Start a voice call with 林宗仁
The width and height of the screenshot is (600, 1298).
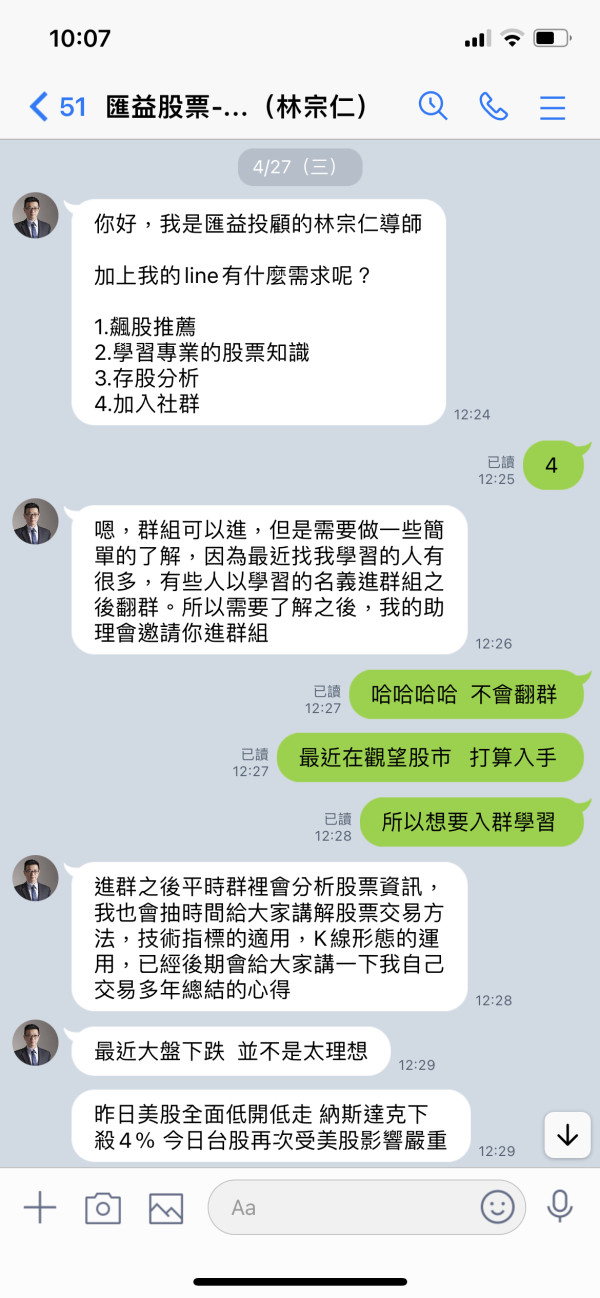click(x=494, y=106)
